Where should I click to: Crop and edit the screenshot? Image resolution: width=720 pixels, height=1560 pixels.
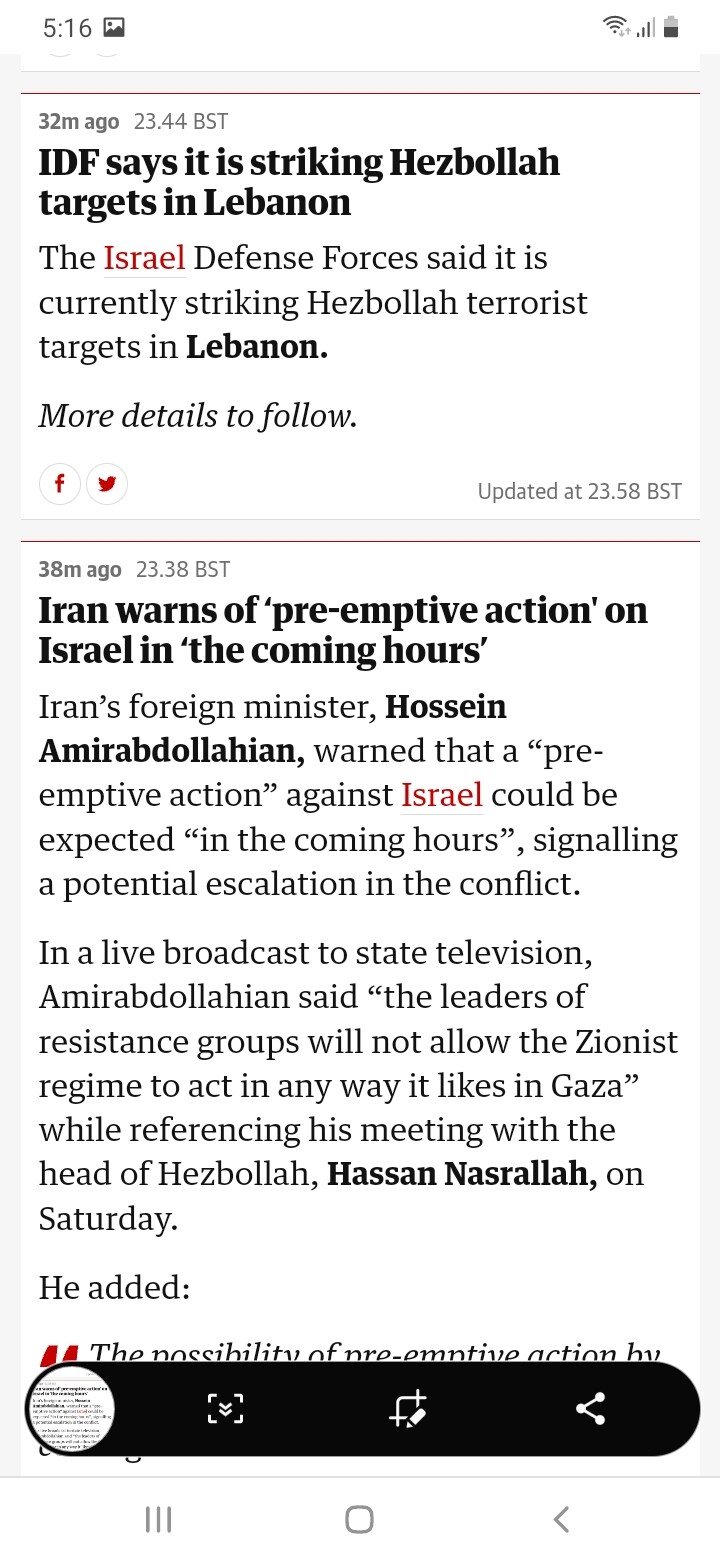tap(408, 1409)
